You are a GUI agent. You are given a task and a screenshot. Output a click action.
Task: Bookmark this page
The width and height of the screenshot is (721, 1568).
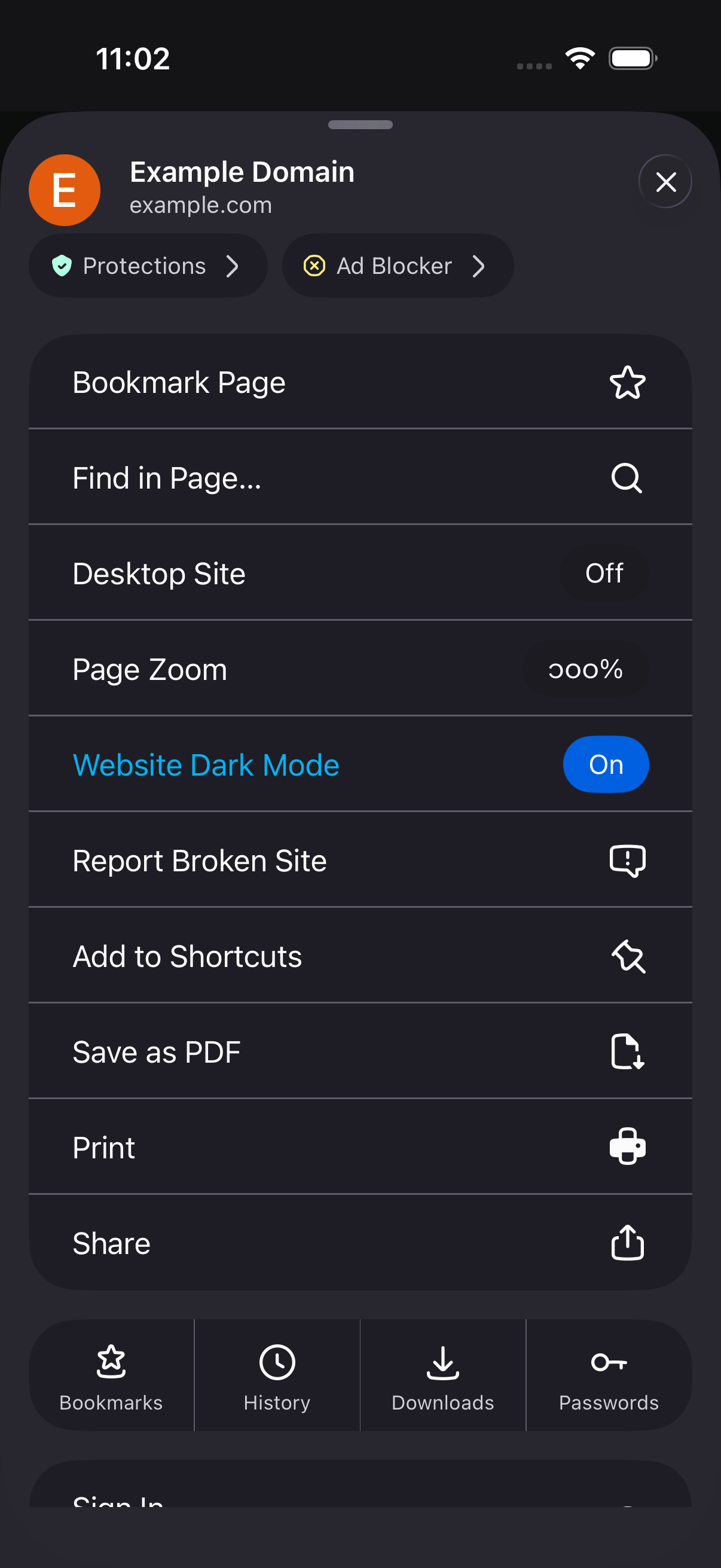[360, 382]
